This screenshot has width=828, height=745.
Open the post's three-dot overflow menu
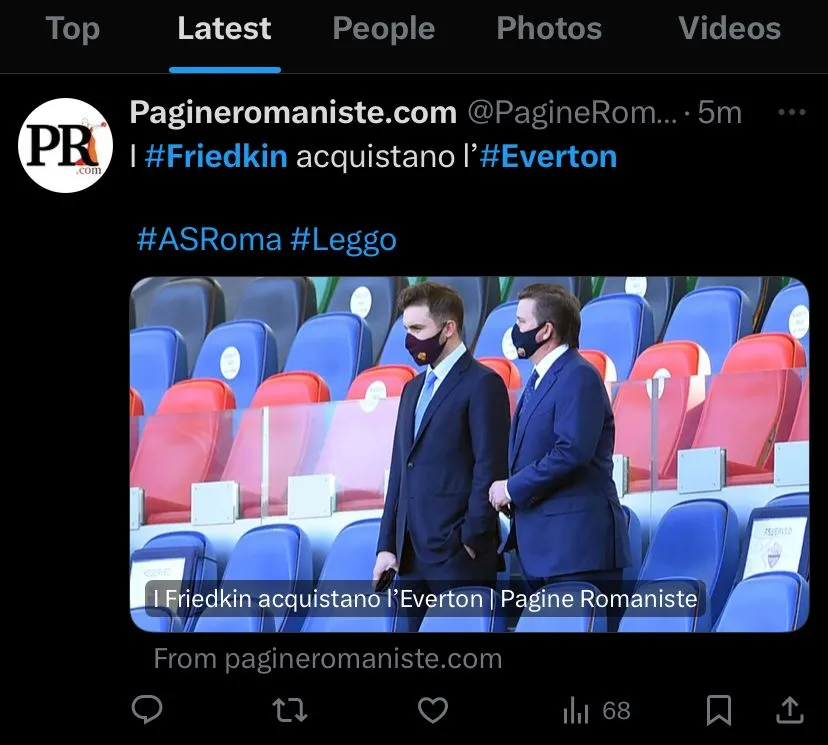pos(791,113)
